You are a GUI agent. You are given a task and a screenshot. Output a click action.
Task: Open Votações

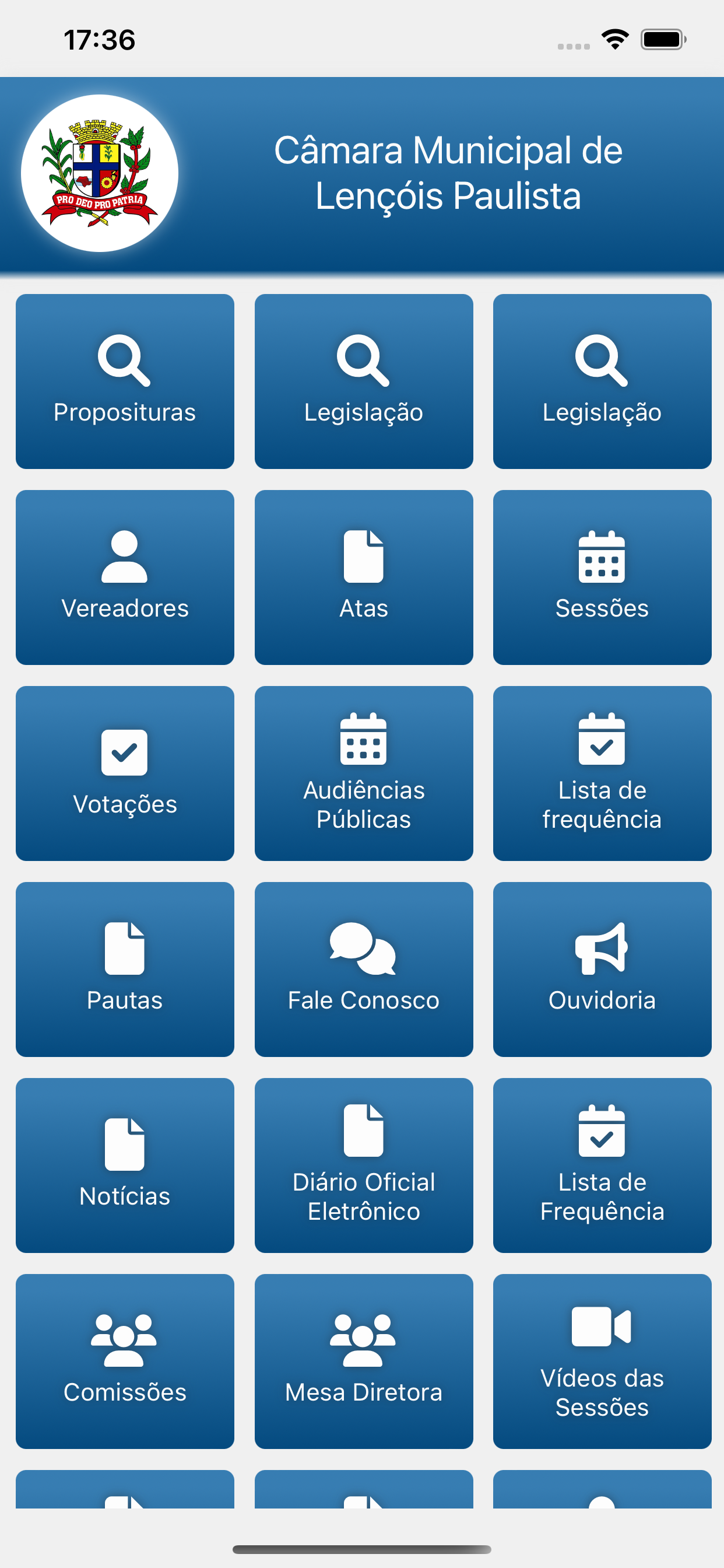(125, 773)
